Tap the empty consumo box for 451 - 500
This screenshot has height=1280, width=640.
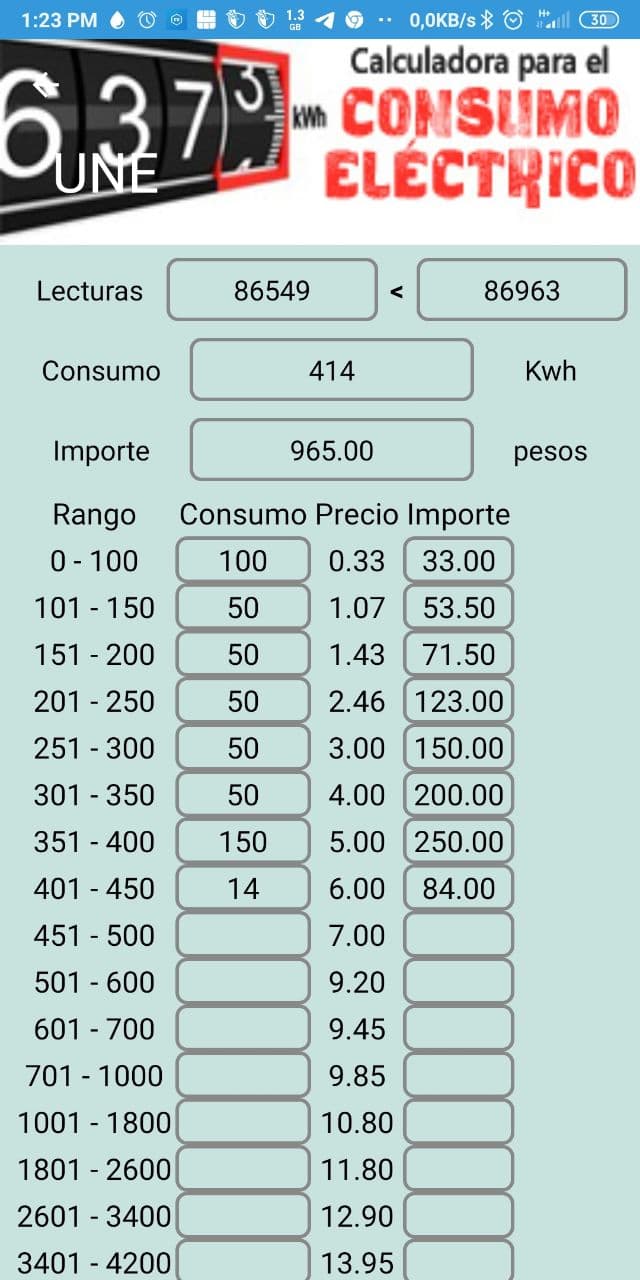[x=243, y=935]
